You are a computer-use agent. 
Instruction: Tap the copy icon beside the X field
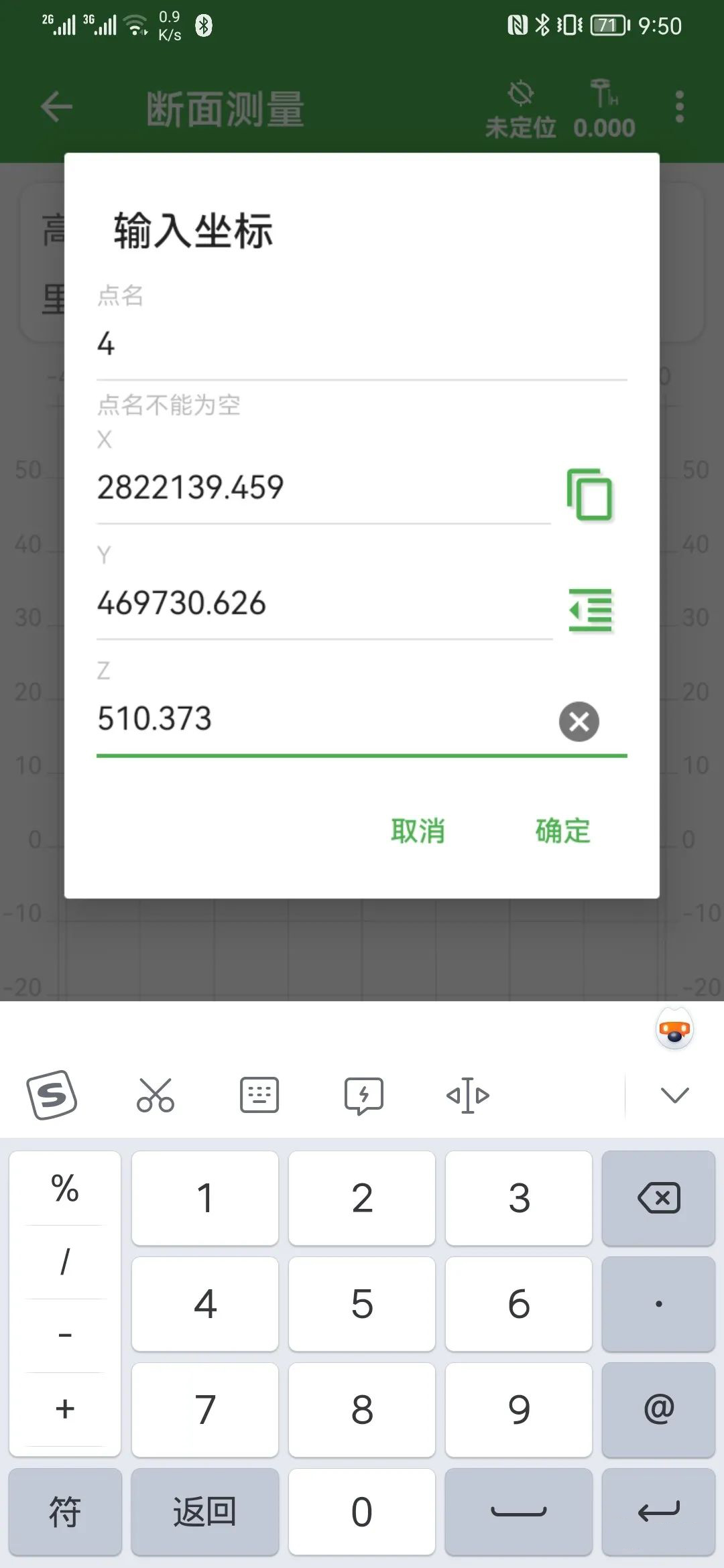pyautogui.click(x=590, y=495)
